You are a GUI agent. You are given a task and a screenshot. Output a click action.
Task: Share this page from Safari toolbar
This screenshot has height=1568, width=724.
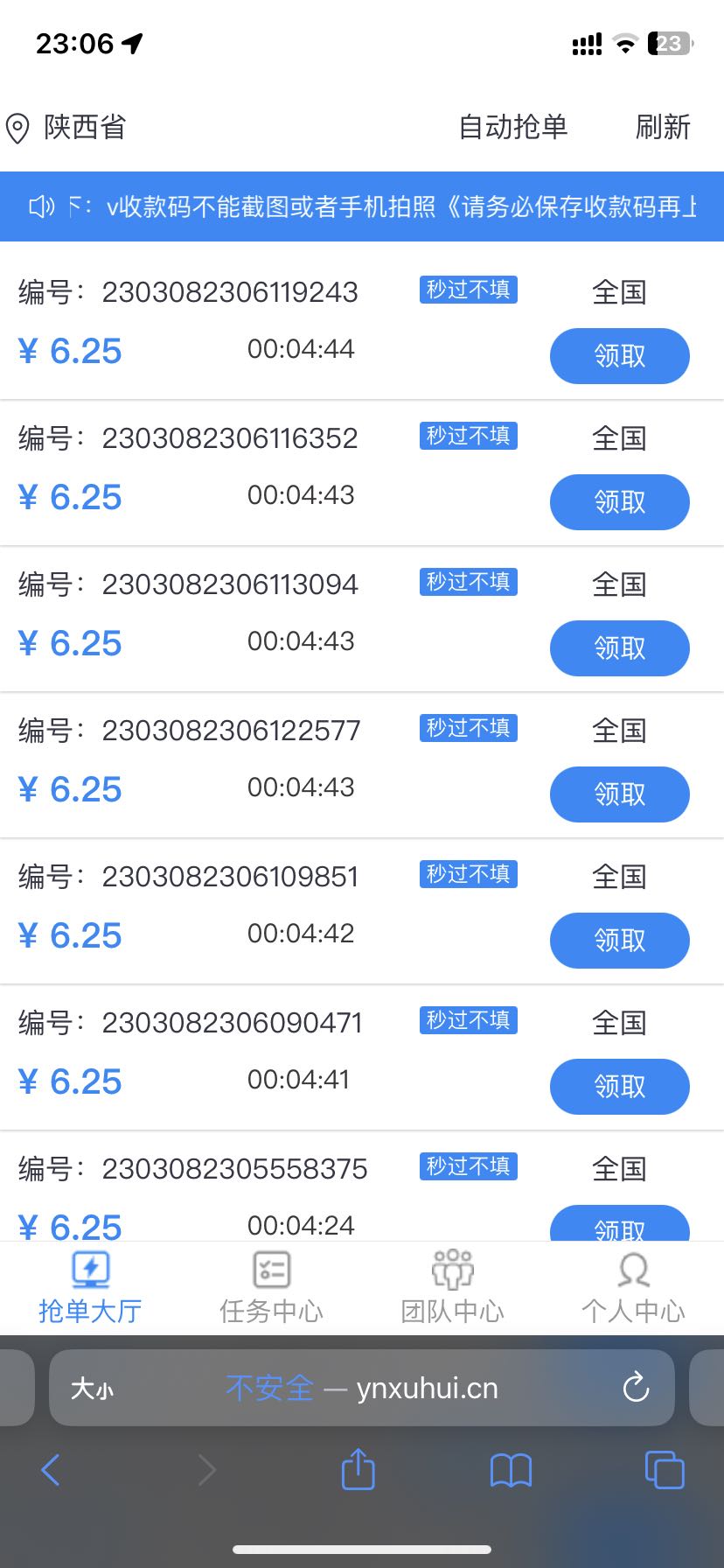point(358,1469)
